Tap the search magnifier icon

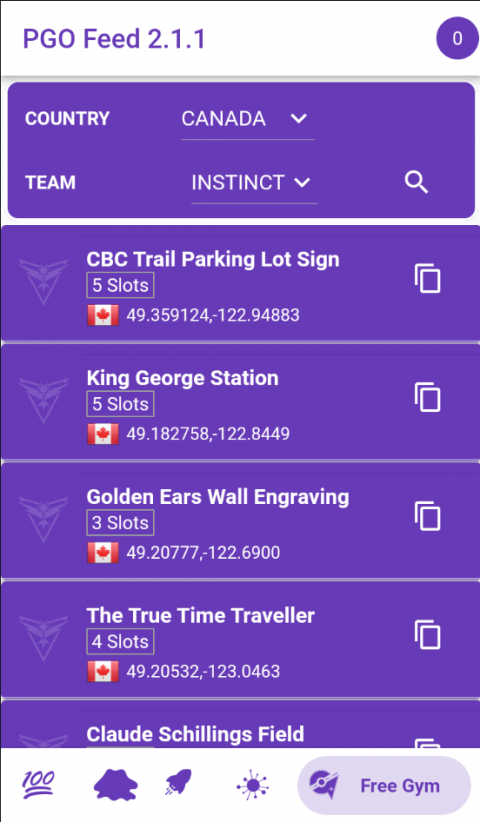tap(417, 182)
